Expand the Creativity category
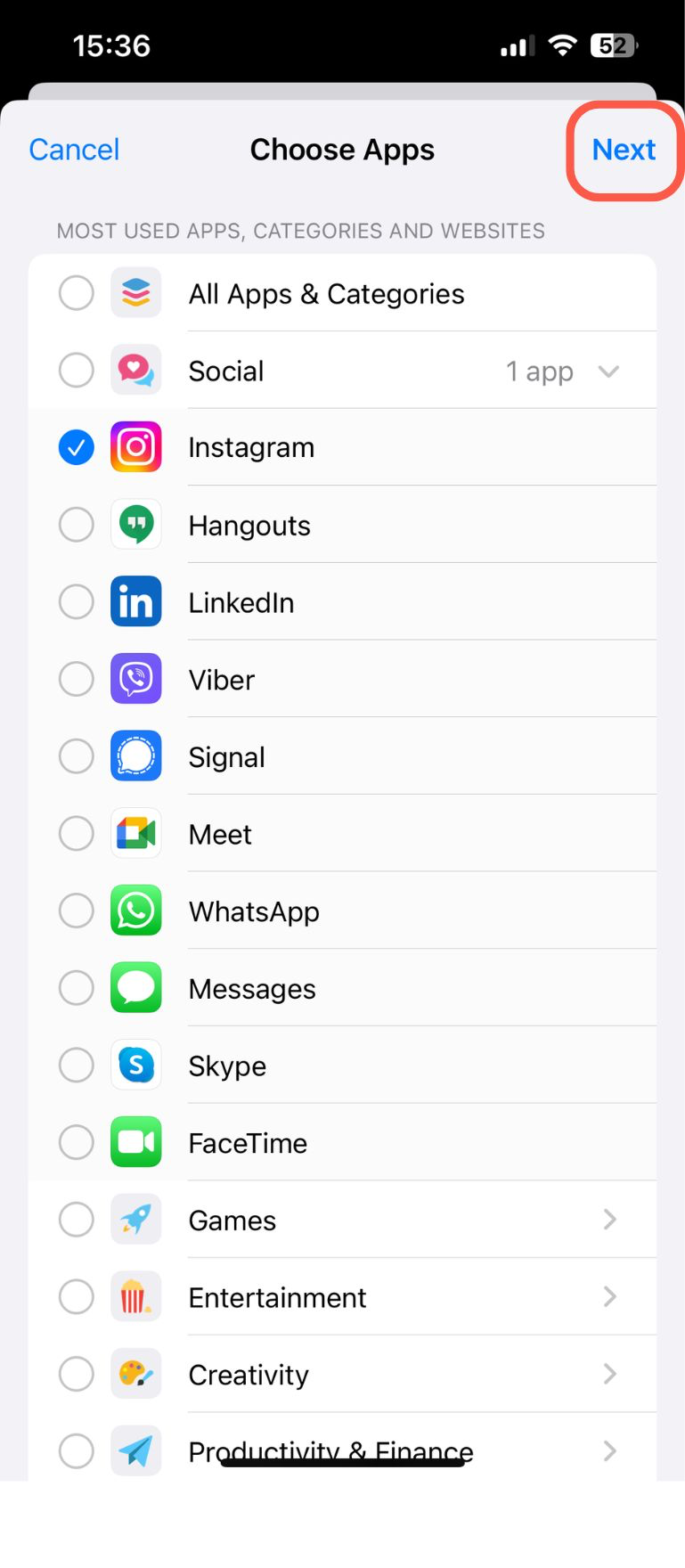 [x=609, y=1374]
